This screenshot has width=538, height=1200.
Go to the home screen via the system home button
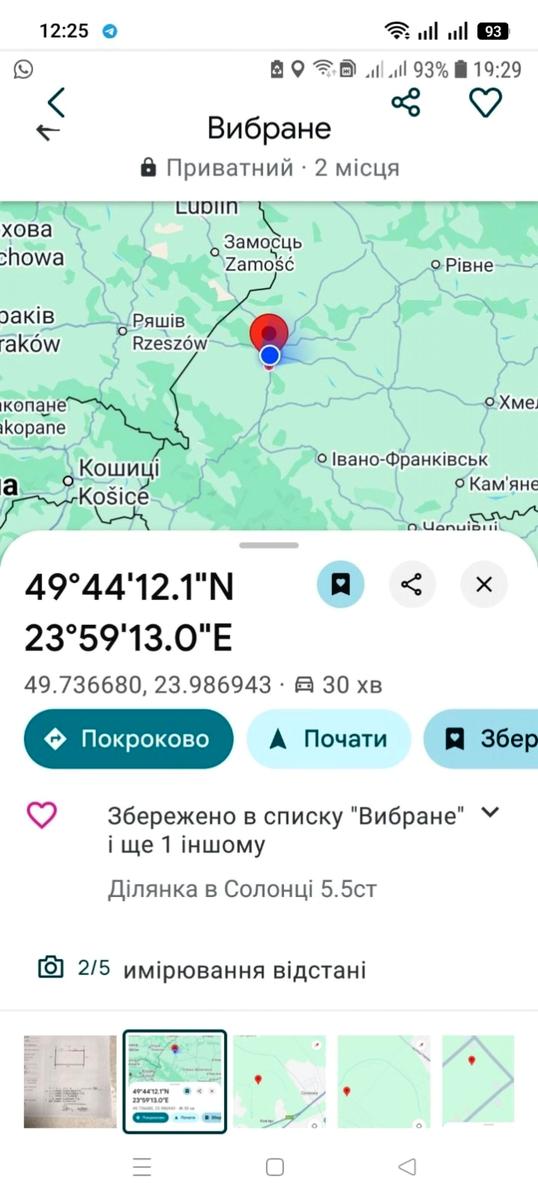tap(275, 1167)
